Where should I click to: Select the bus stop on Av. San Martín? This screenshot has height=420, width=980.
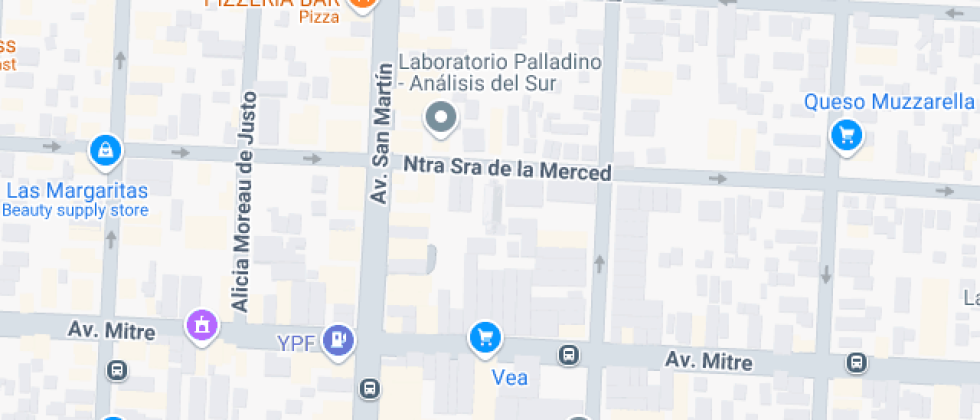pos(369,388)
